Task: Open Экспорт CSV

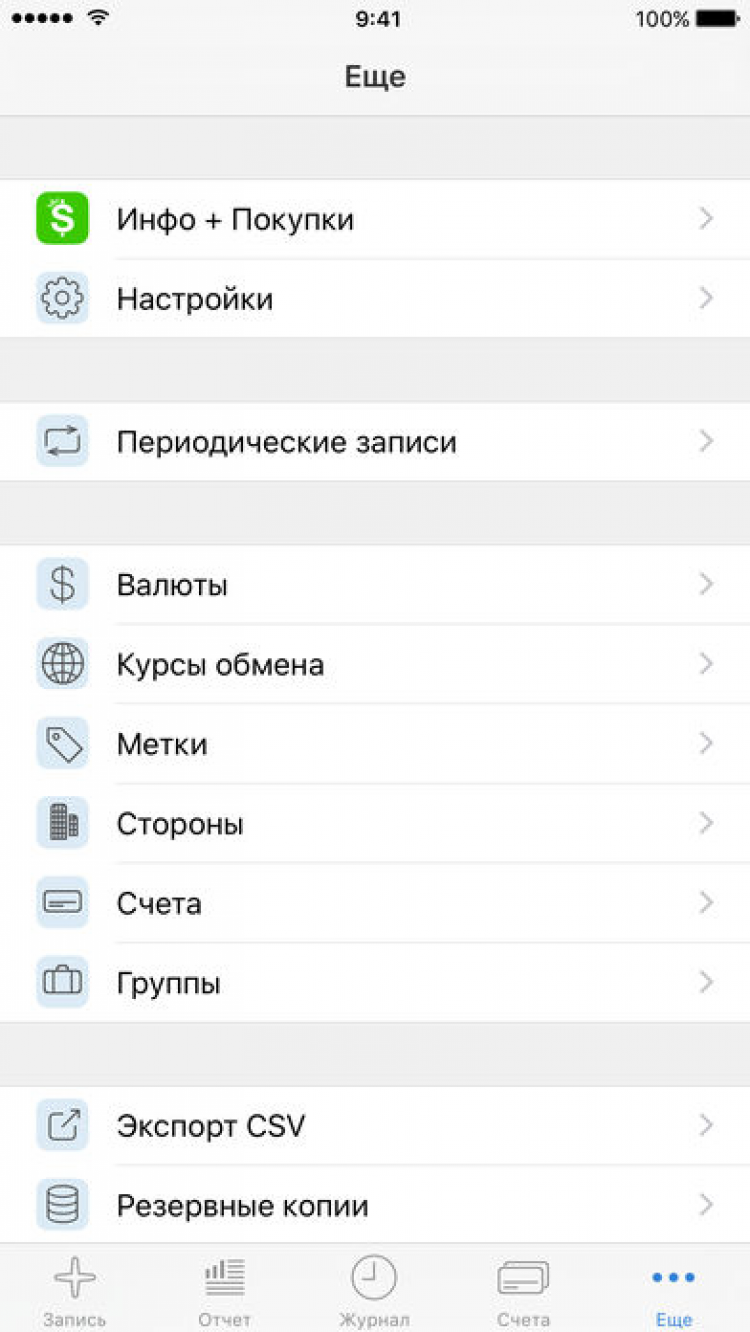Action: coord(375,1126)
